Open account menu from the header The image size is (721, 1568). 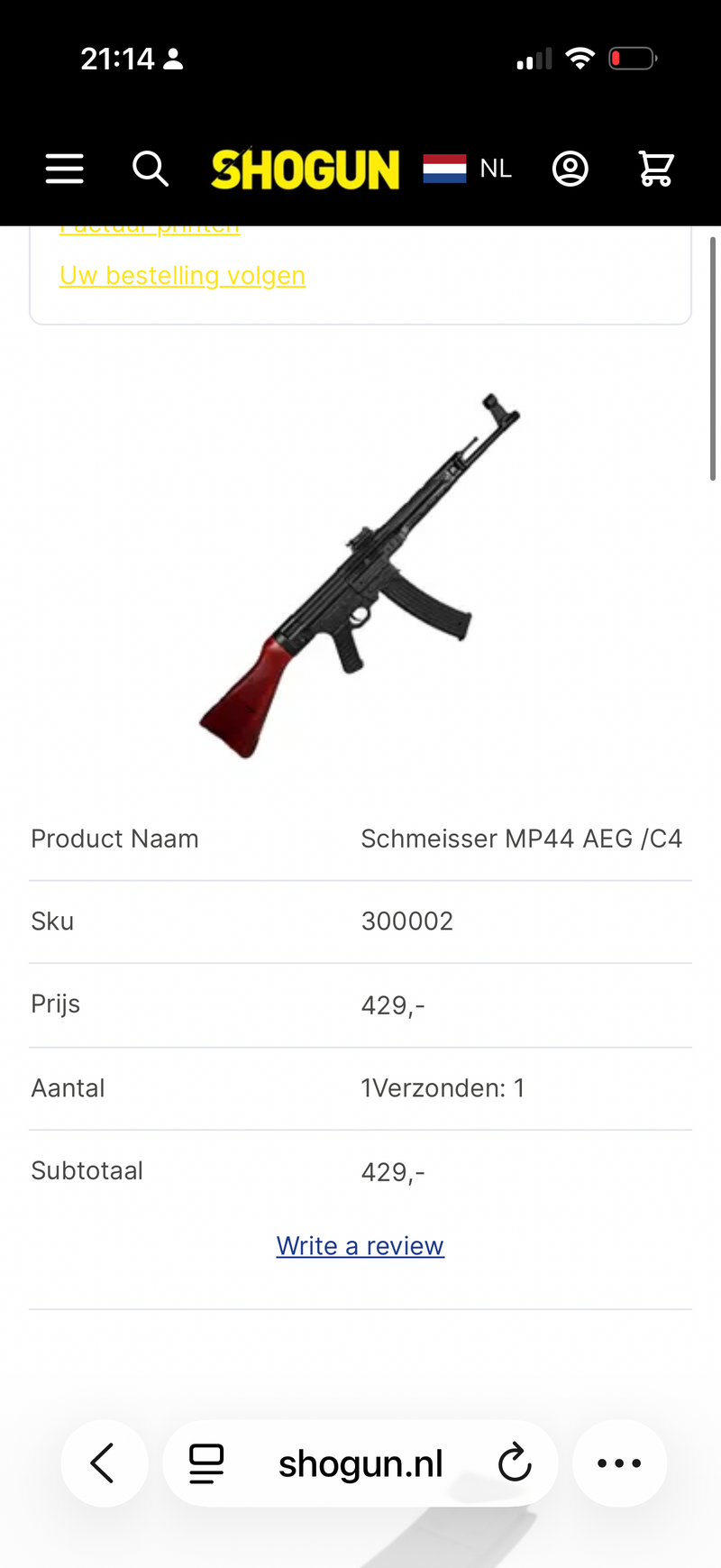coord(570,169)
